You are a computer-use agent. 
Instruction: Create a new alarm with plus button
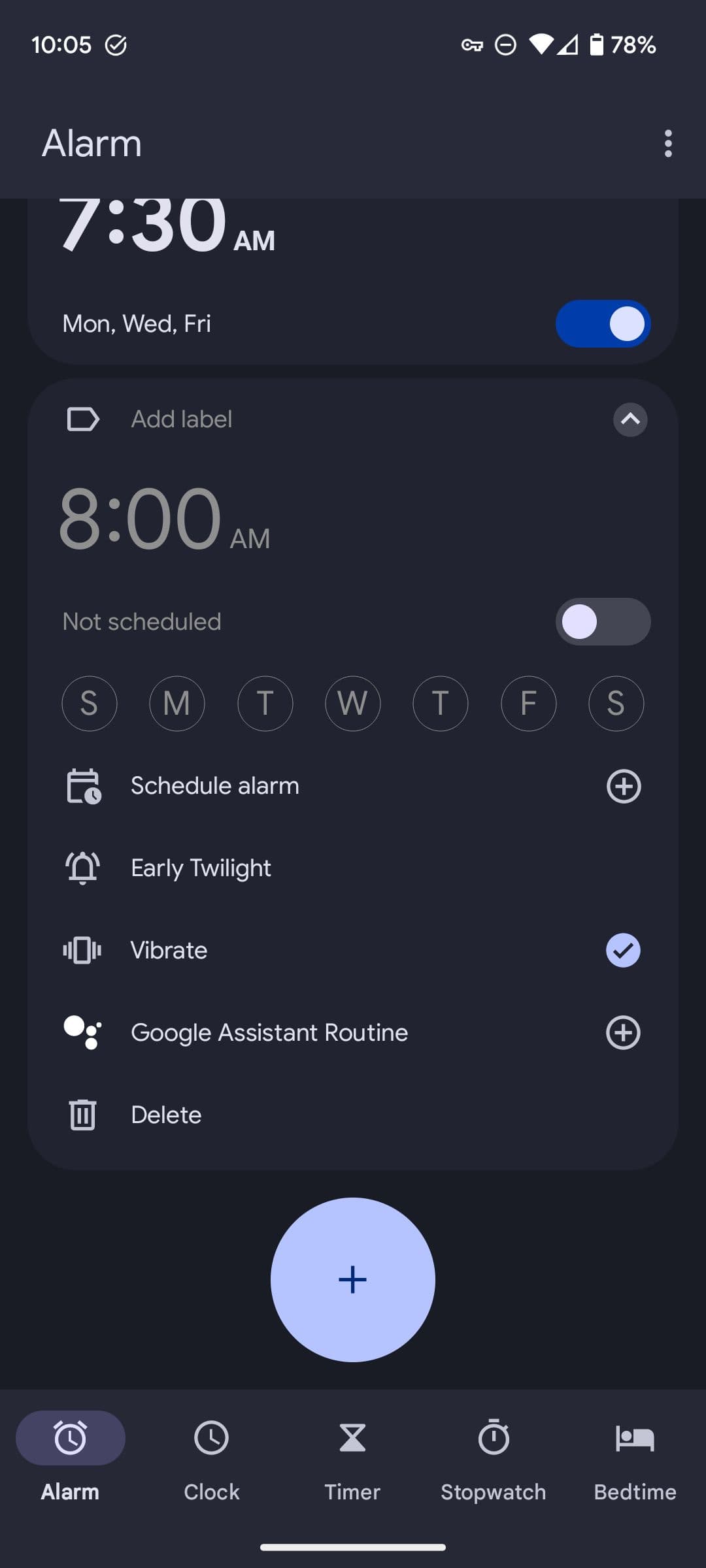point(352,1279)
